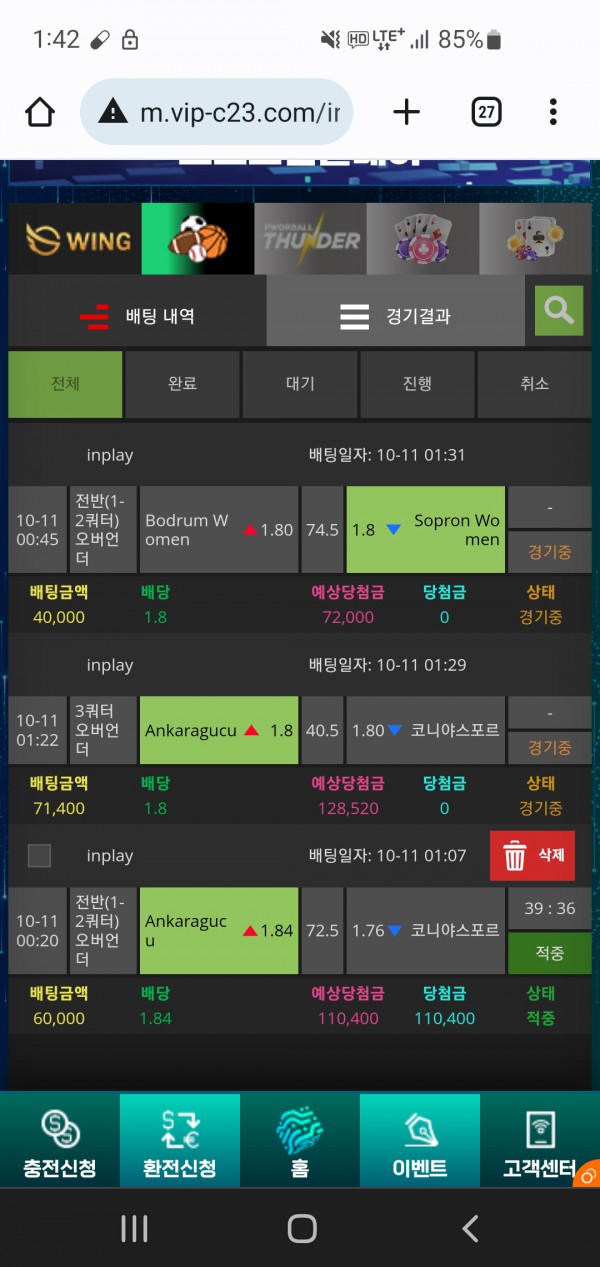Open the Powerball Thunder category
The height and width of the screenshot is (1267, 600).
310,240
